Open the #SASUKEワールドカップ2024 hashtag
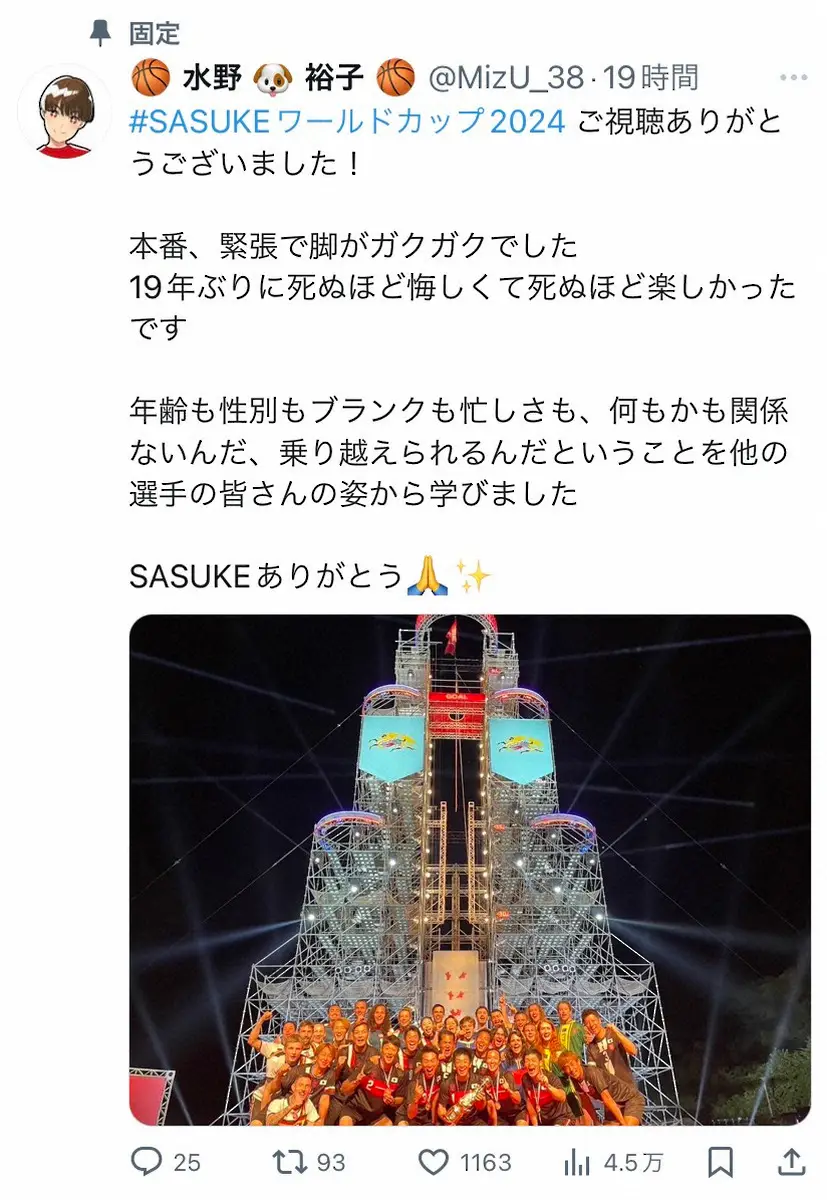The width and height of the screenshot is (827, 1200). (x=348, y=122)
